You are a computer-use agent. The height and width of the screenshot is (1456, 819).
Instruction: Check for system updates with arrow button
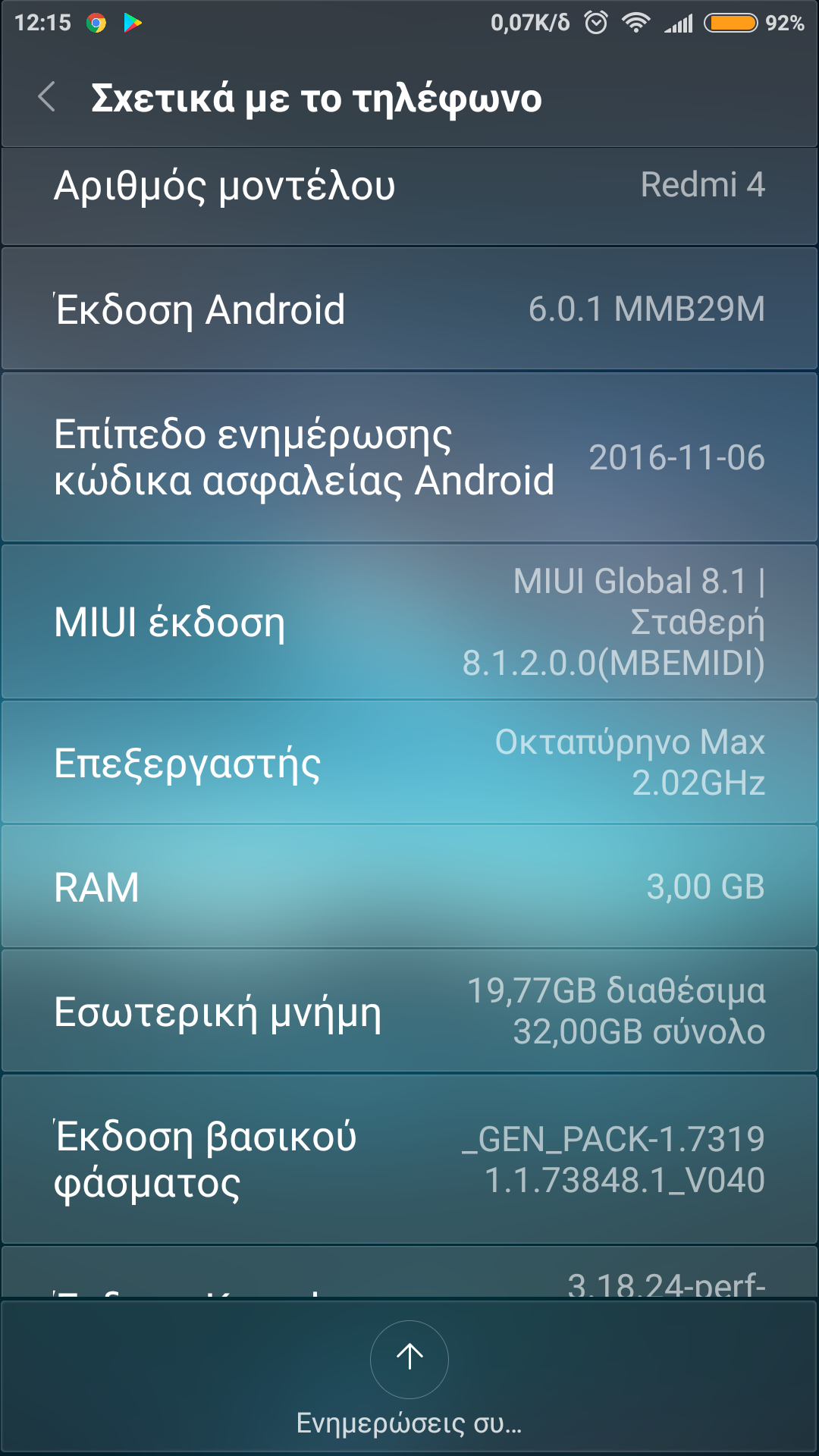tap(409, 1359)
